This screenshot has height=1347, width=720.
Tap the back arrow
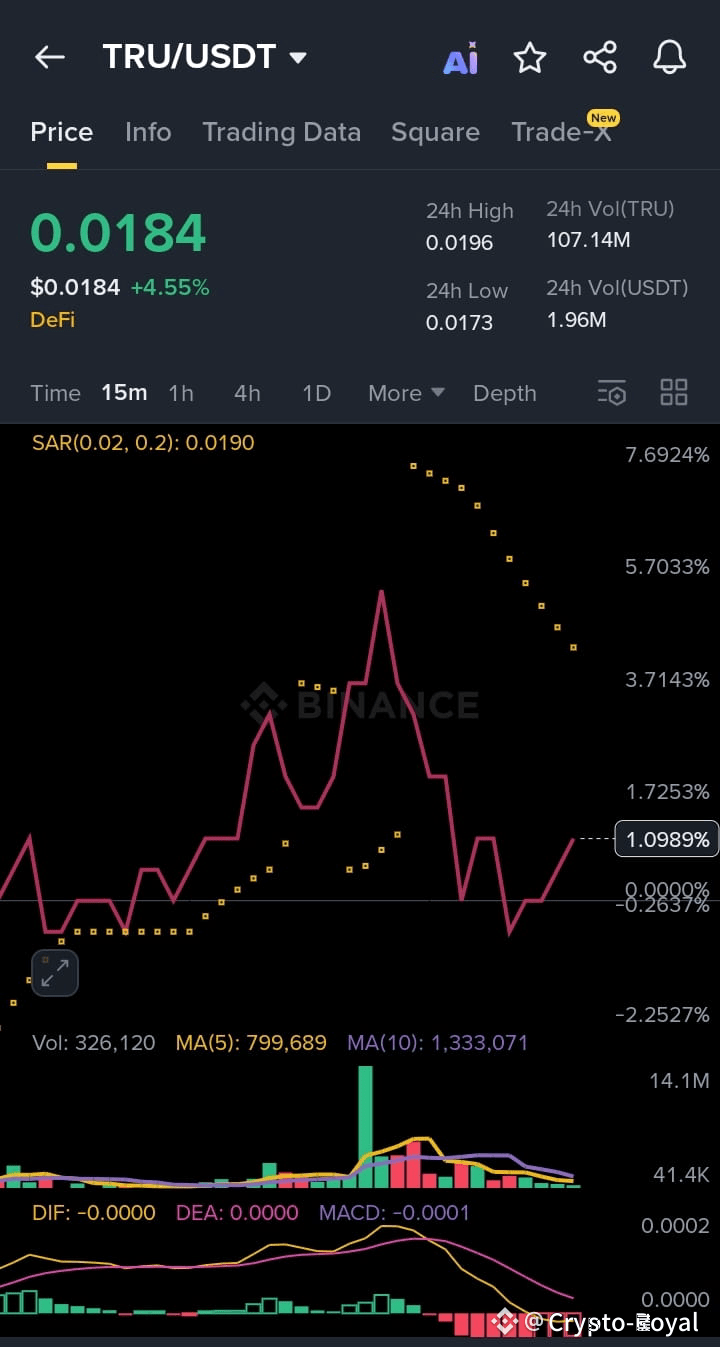tap(49, 57)
